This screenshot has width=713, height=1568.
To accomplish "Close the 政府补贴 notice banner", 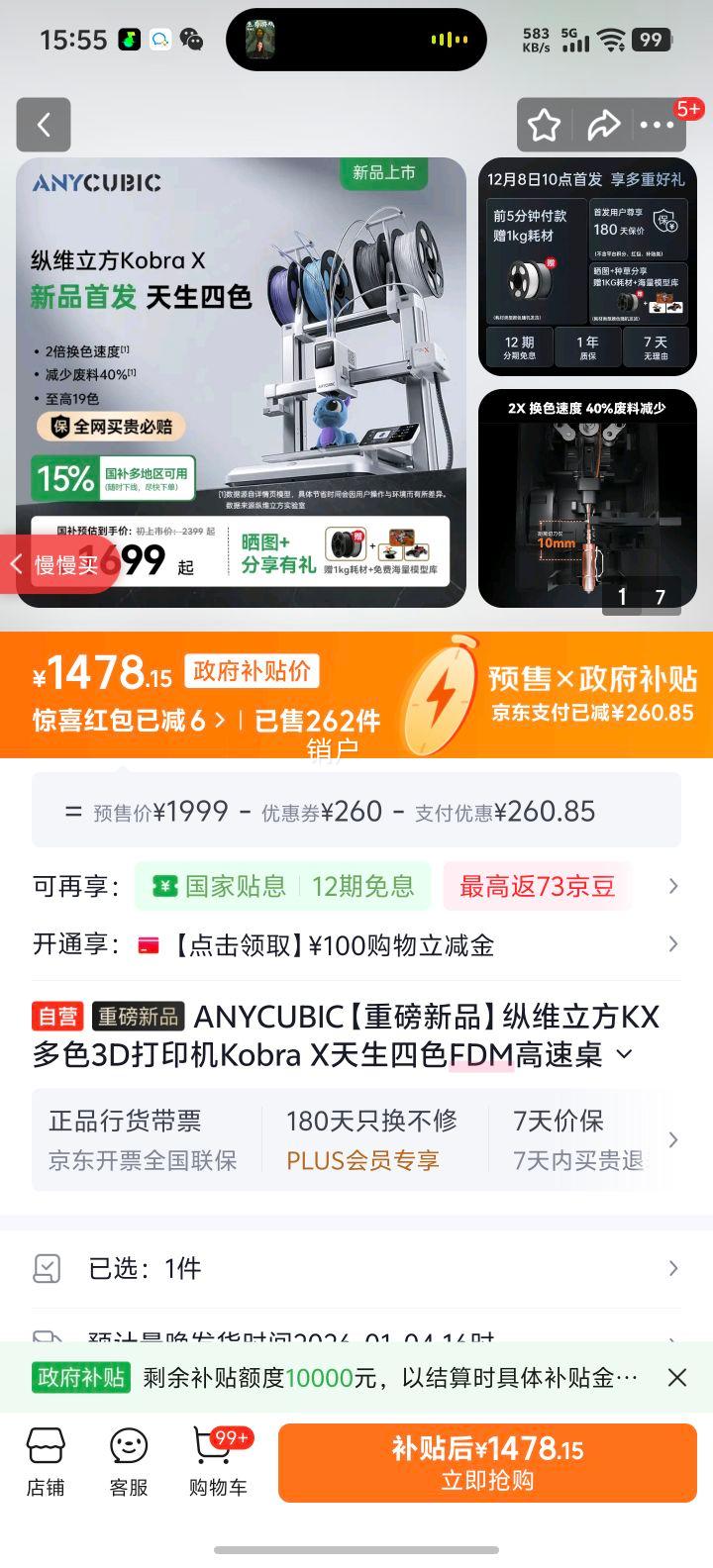I will [x=677, y=1377].
